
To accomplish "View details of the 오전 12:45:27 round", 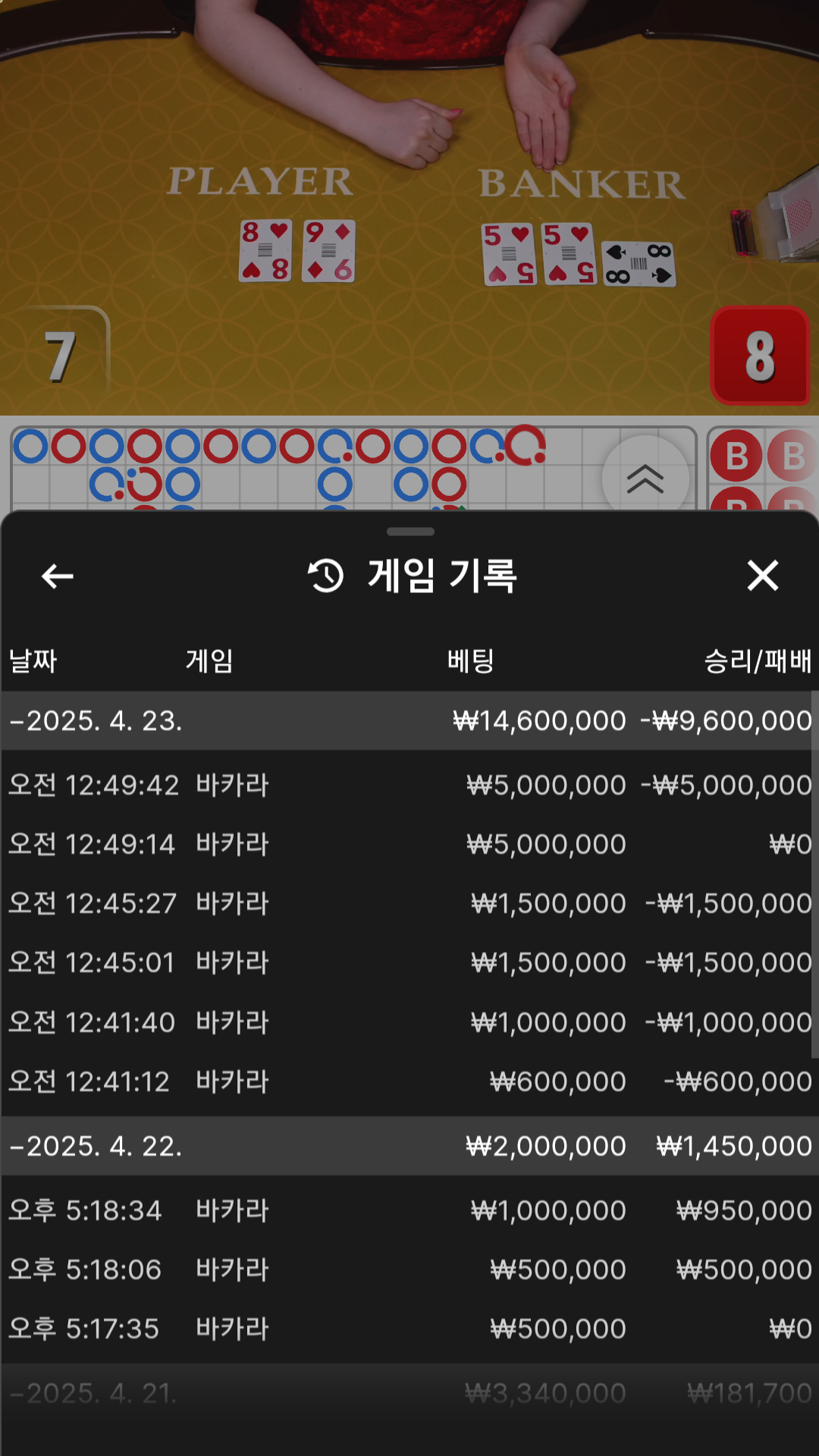I will pyautogui.click(x=409, y=903).
